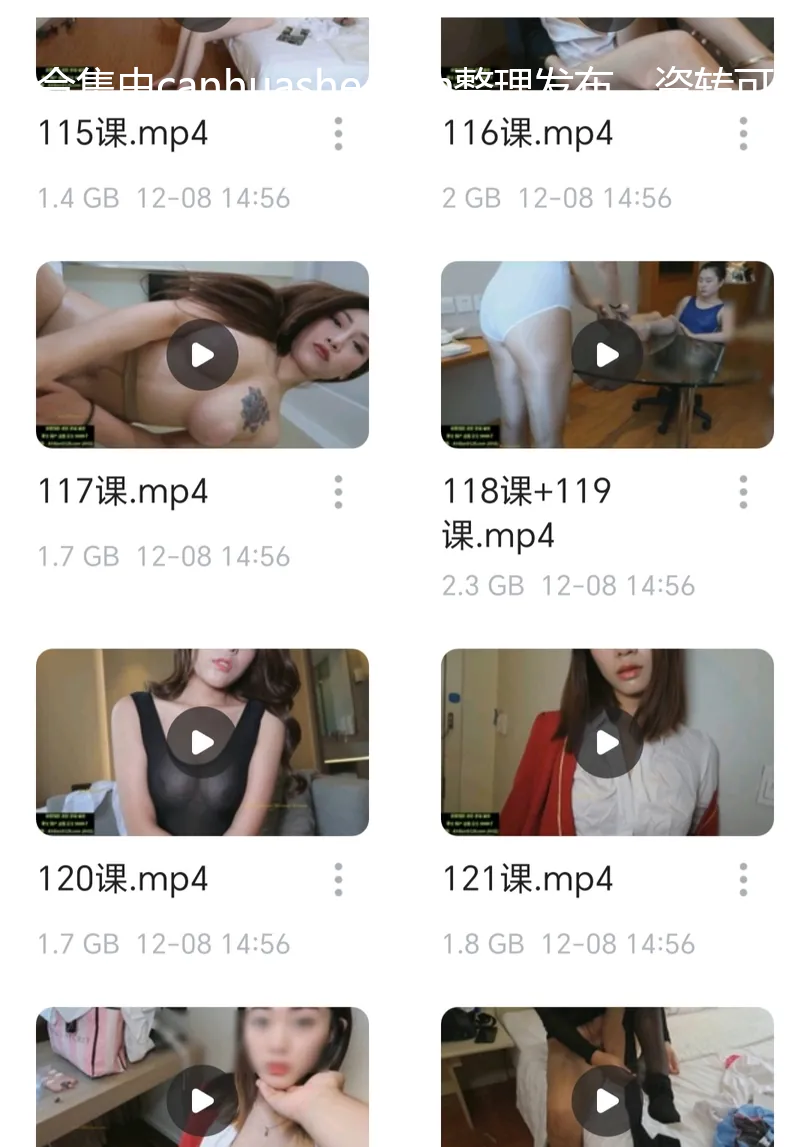Launch the 121课.mp4 video
The width and height of the screenshot is (810, 1147).
tap(607, 742)
